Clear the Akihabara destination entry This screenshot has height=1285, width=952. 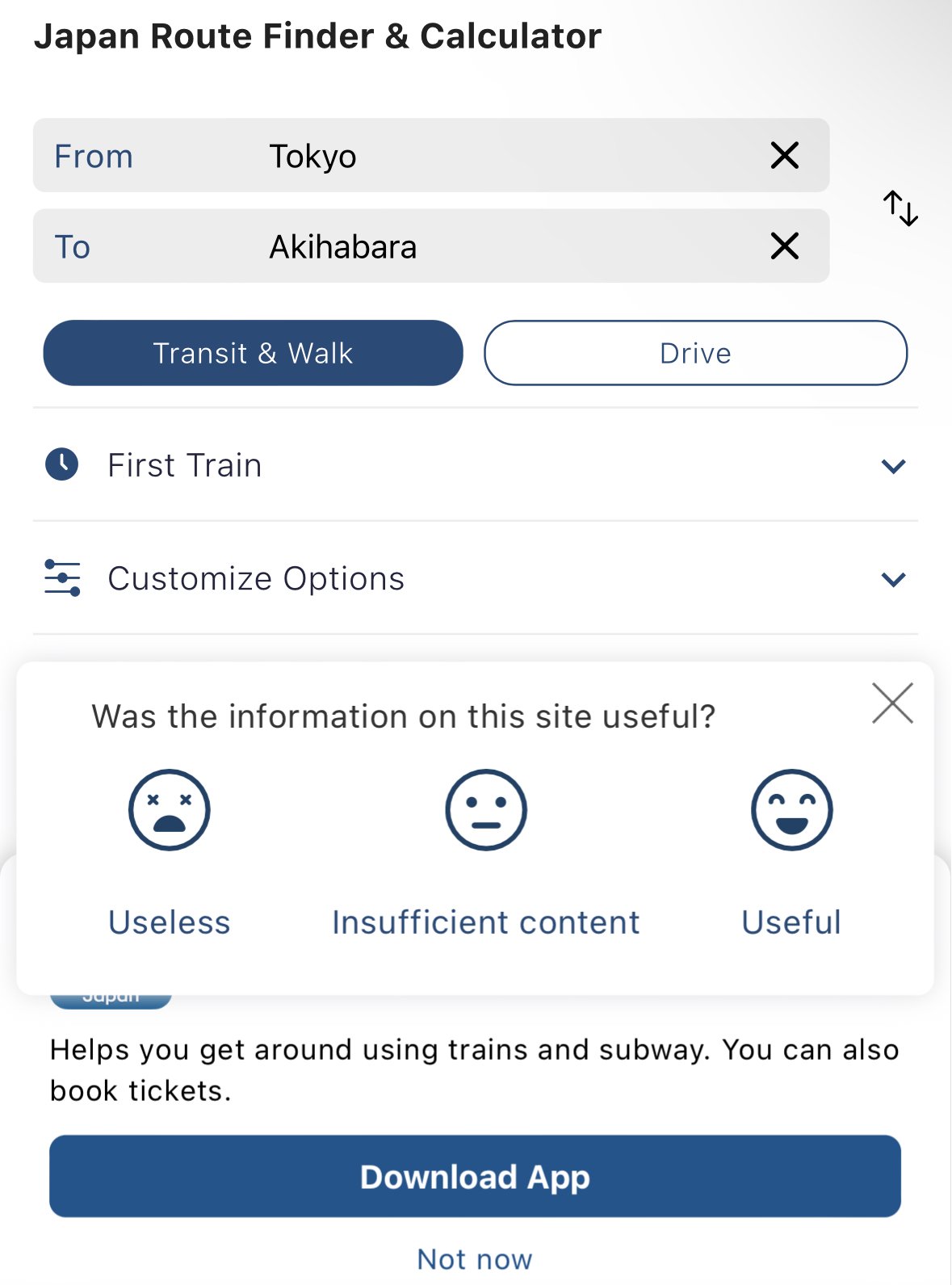(x=784, y=246)
